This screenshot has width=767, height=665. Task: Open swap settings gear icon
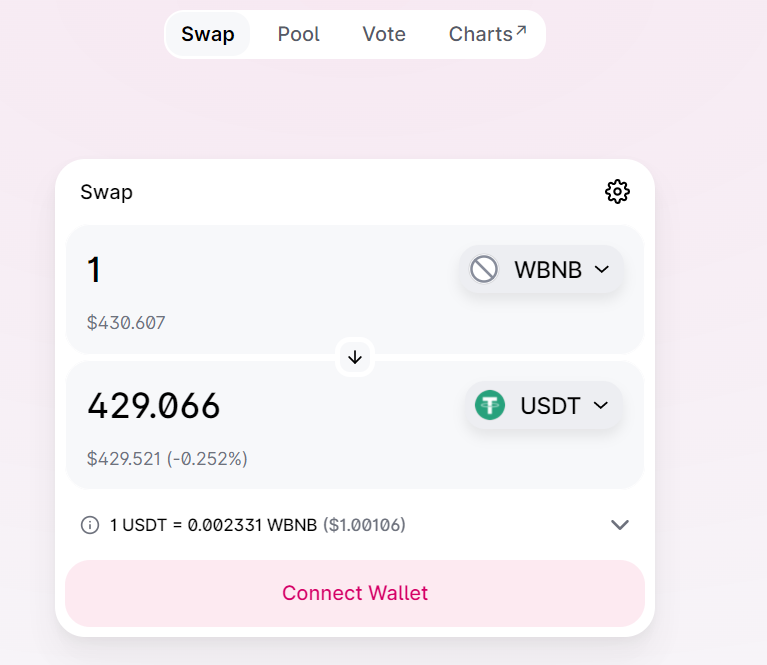(617, 192)
